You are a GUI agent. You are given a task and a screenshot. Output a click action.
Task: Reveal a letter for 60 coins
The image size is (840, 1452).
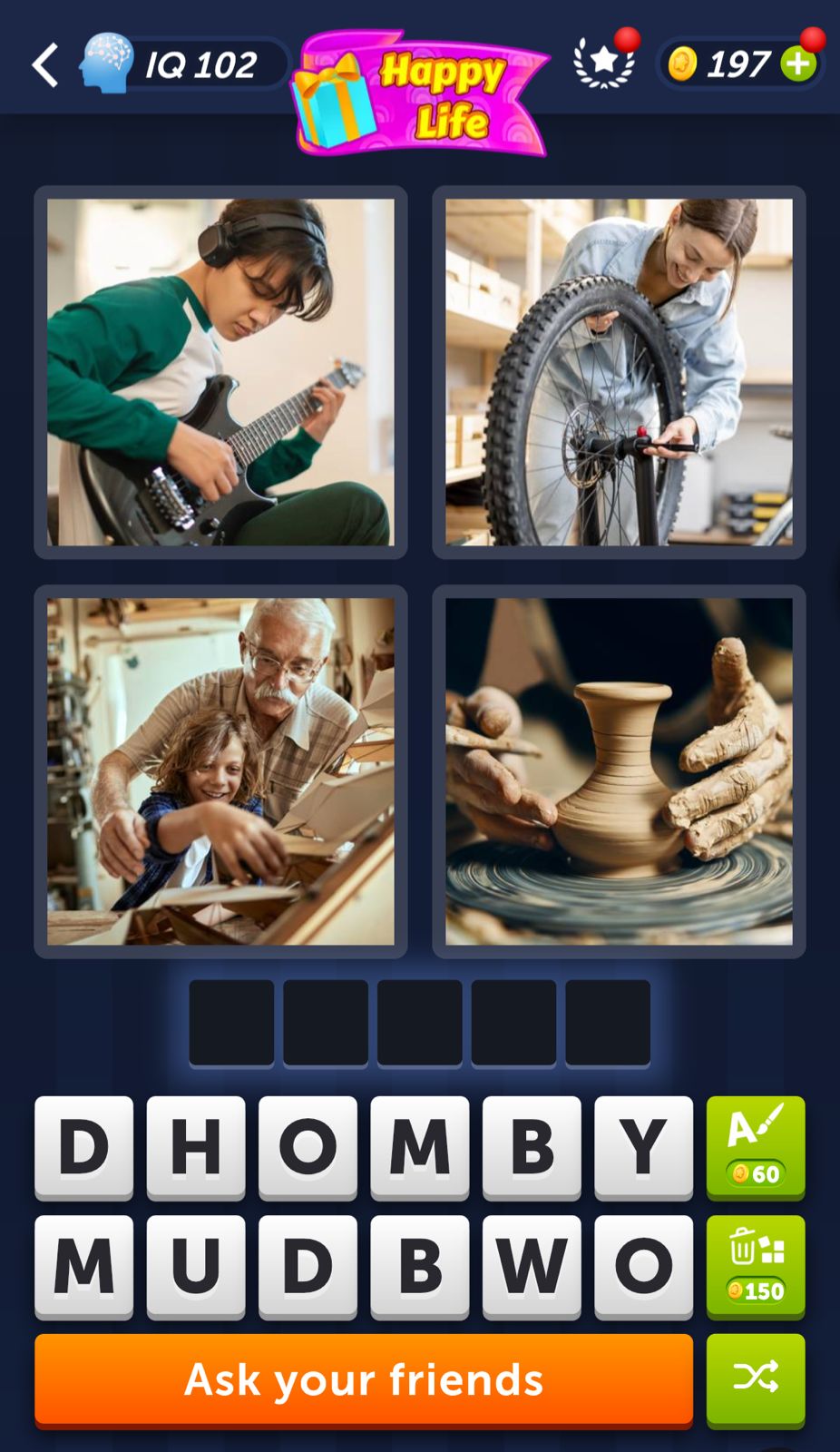[756, 1146]
